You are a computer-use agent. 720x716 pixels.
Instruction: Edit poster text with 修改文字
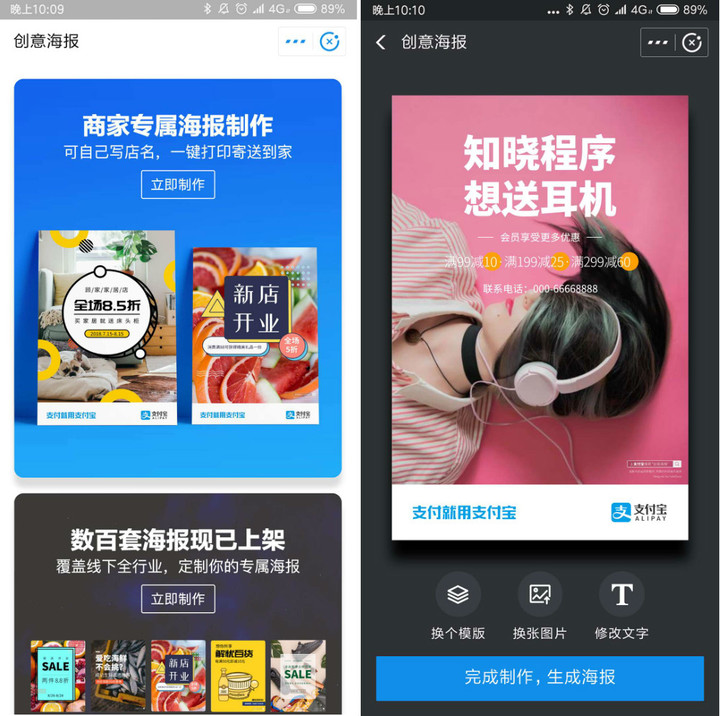(621, 605)
